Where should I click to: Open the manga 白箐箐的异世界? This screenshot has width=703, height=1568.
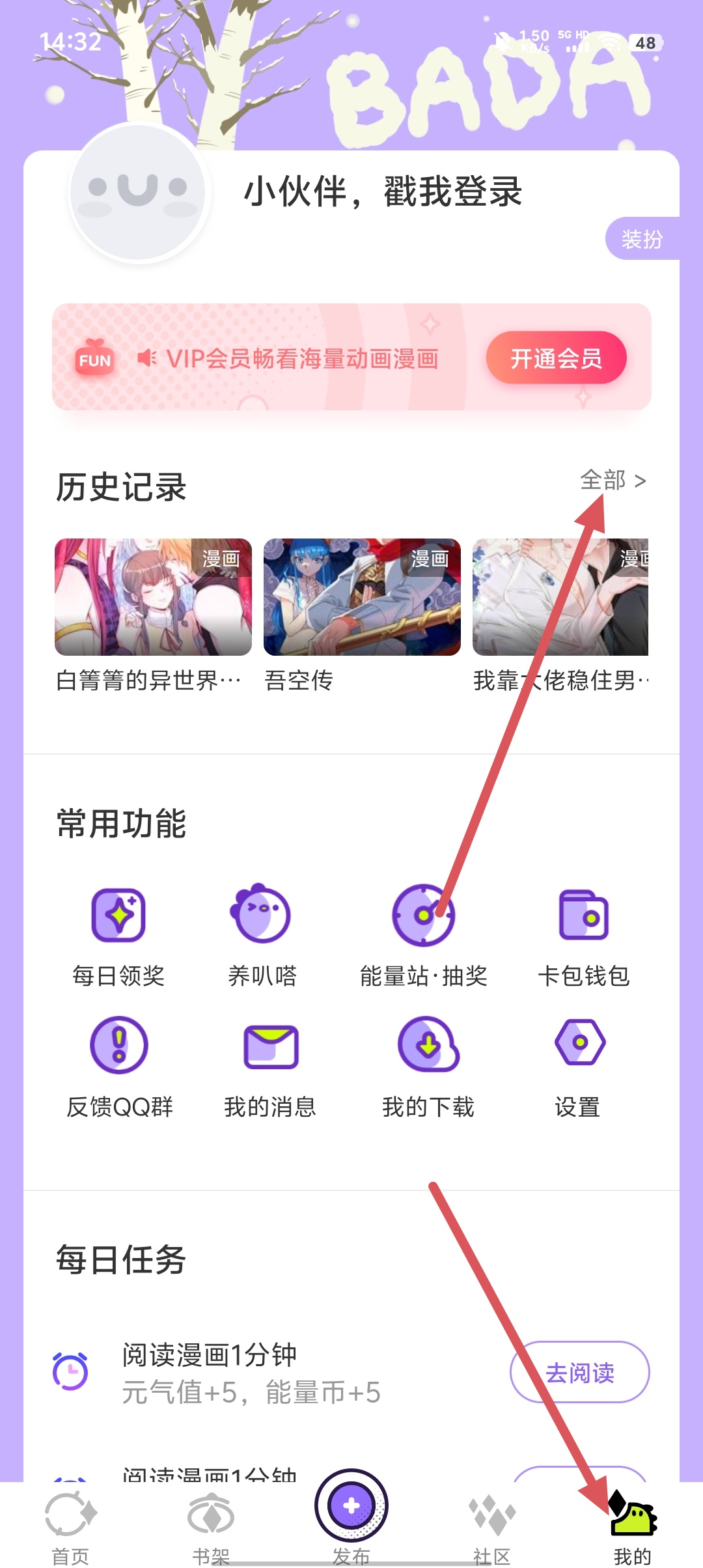(x=153, y=597)
